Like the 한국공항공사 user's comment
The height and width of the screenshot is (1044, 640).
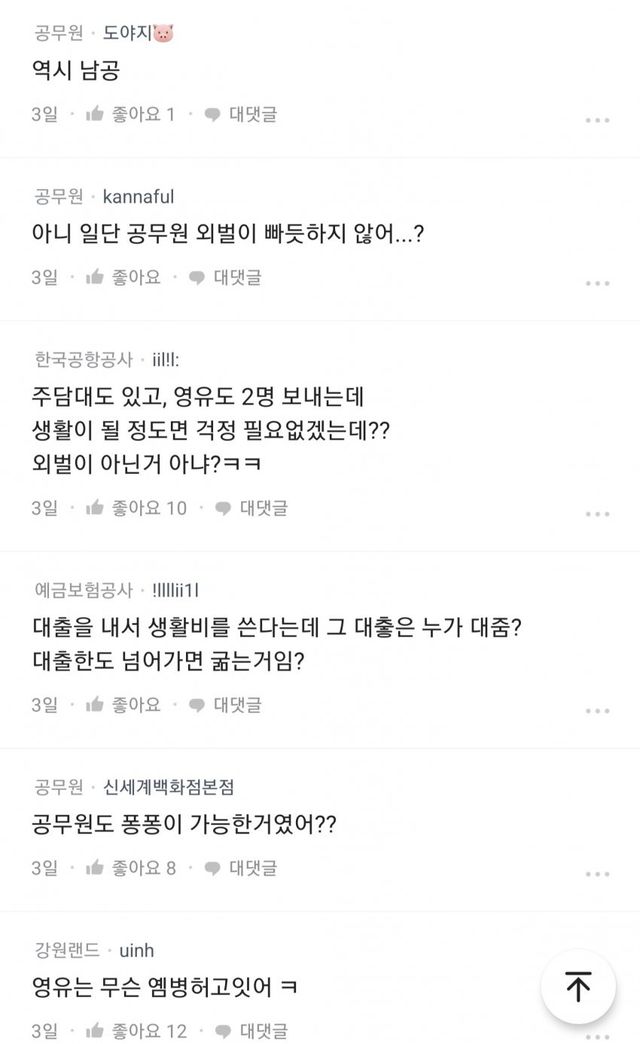[136, 509]
